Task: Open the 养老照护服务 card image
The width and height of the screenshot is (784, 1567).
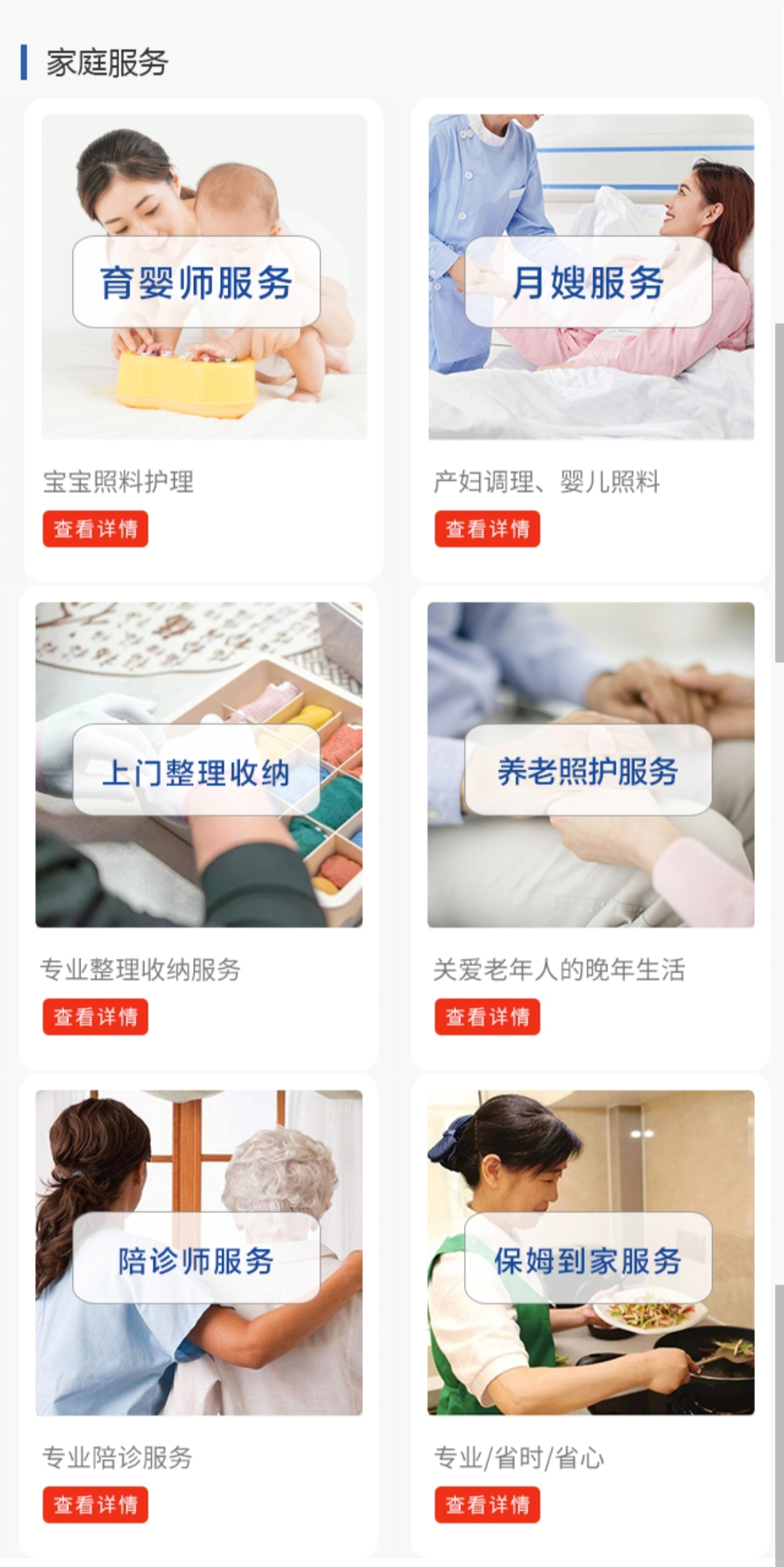Action: point(591,765)
